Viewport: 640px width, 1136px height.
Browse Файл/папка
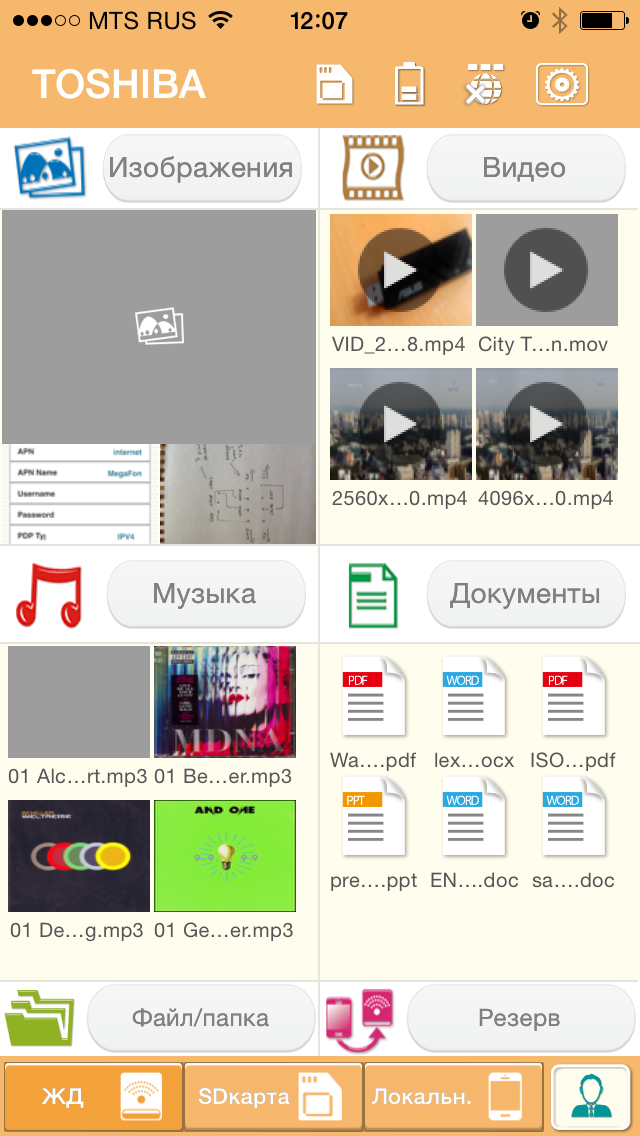pos(200,1019)
